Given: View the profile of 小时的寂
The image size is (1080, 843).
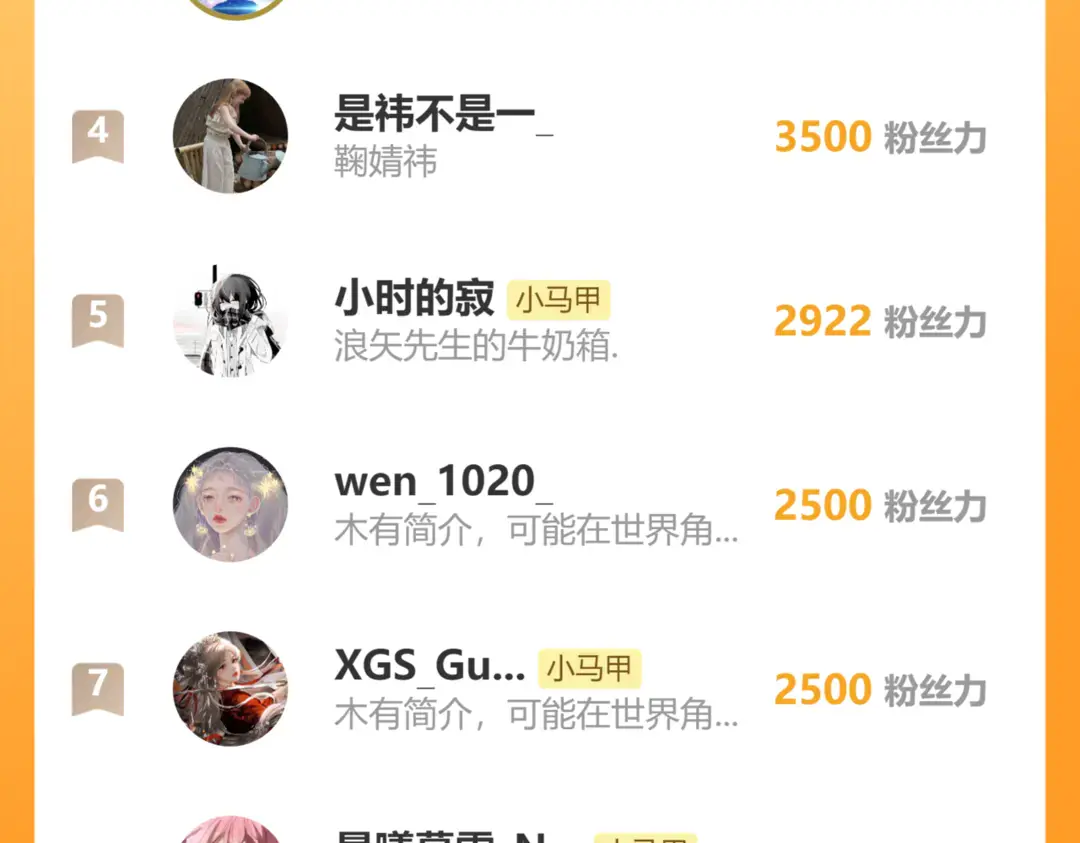Looking at the screenshot, I should (415, 299).
